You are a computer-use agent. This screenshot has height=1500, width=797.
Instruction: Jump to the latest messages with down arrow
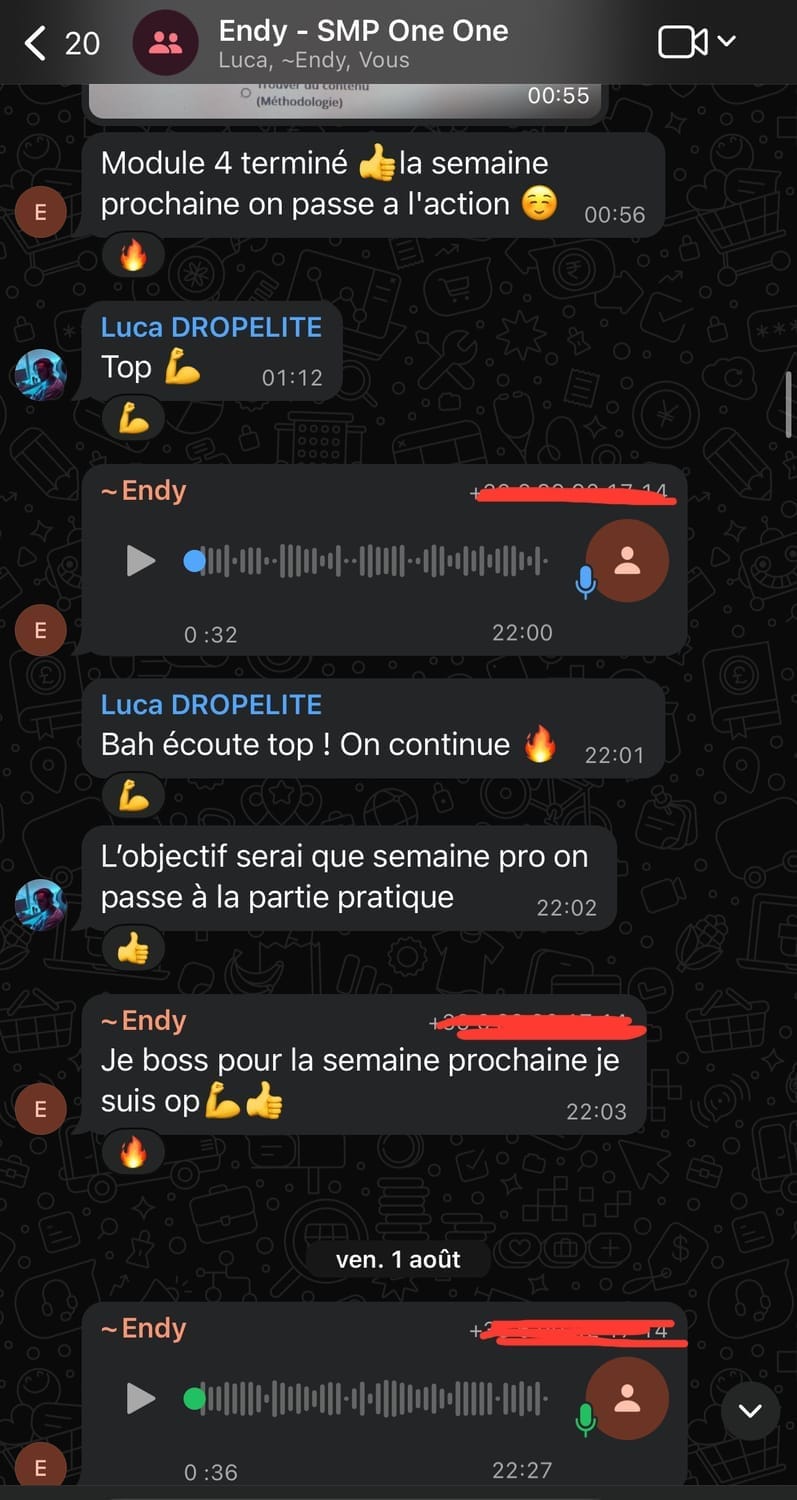pyautogui.click(x=750, y=1410)
